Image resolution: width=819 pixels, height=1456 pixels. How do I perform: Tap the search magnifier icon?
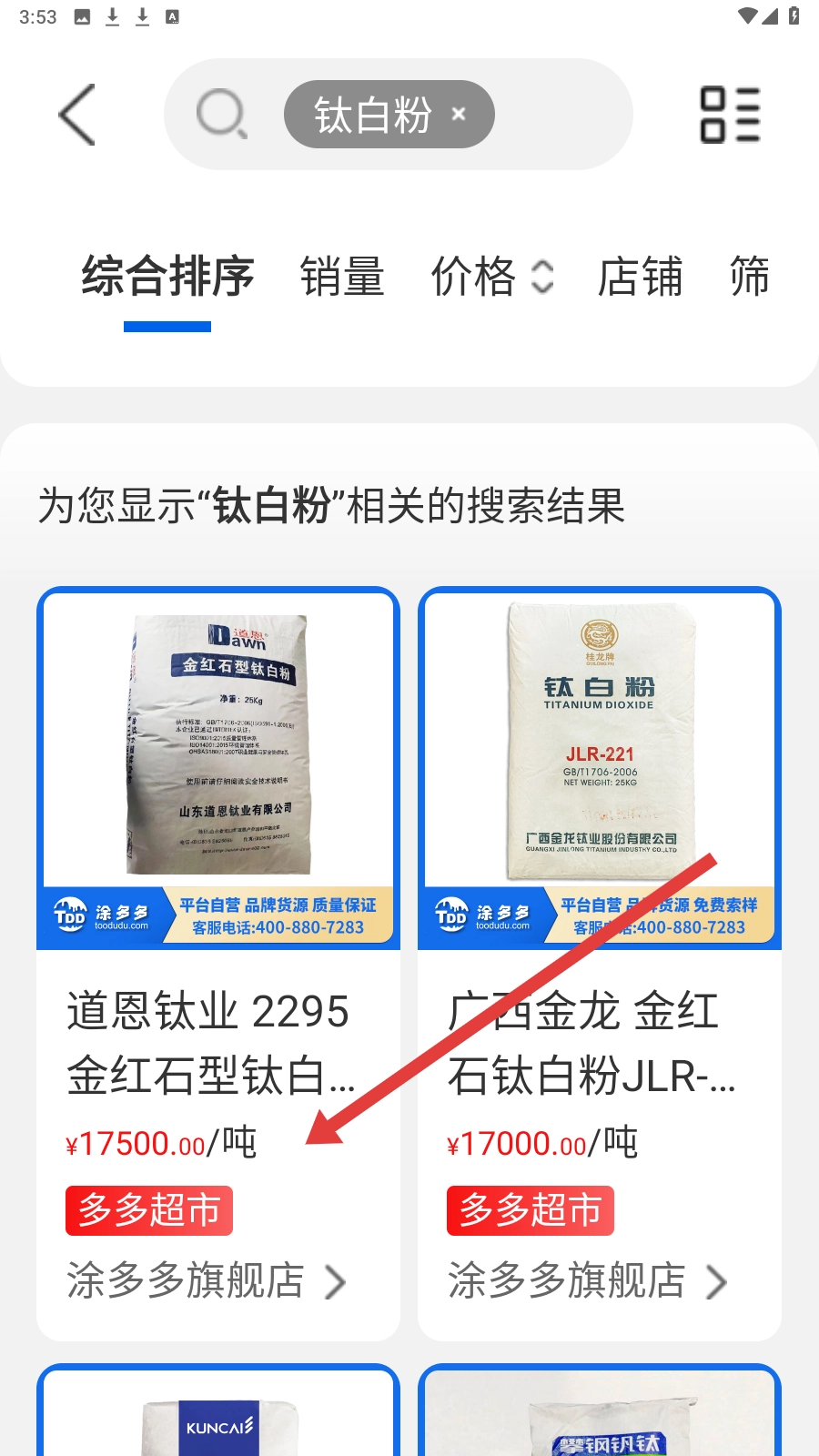[221, 115]
